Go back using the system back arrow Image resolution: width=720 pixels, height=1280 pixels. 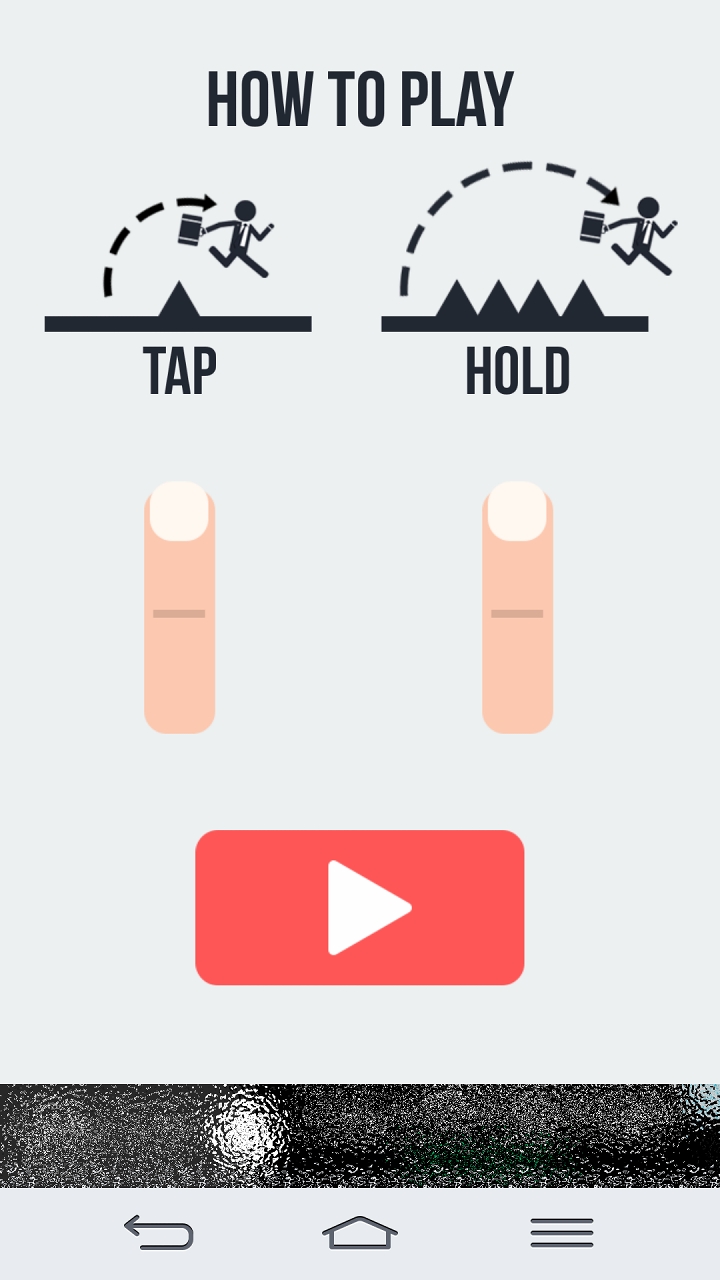pos(158,1232)
